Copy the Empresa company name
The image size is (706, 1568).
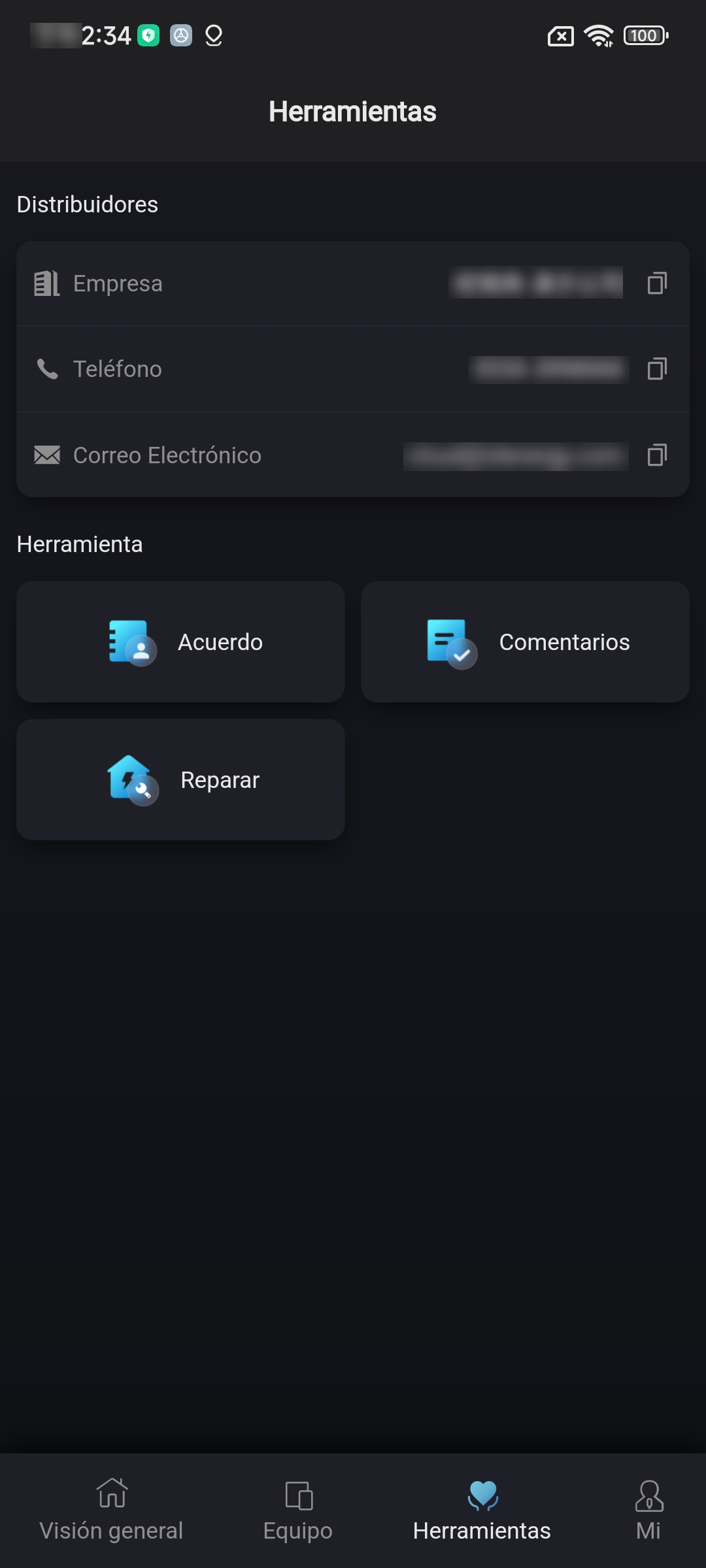[657, 284]
